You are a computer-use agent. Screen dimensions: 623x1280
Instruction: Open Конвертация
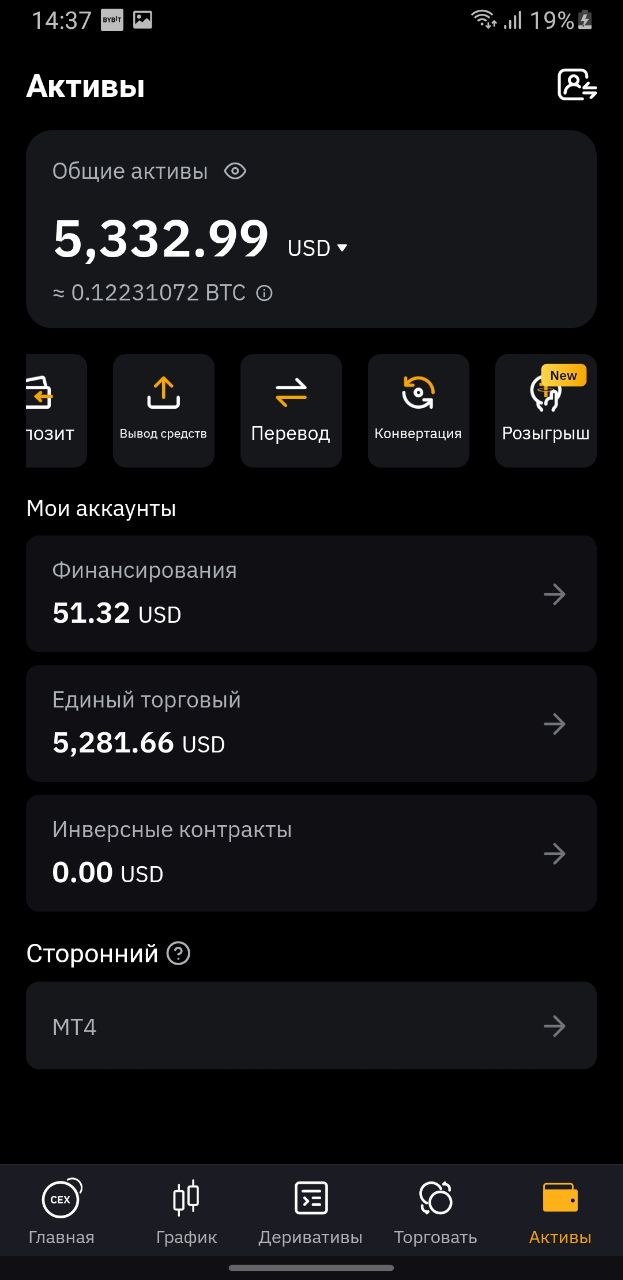[418, 410]
